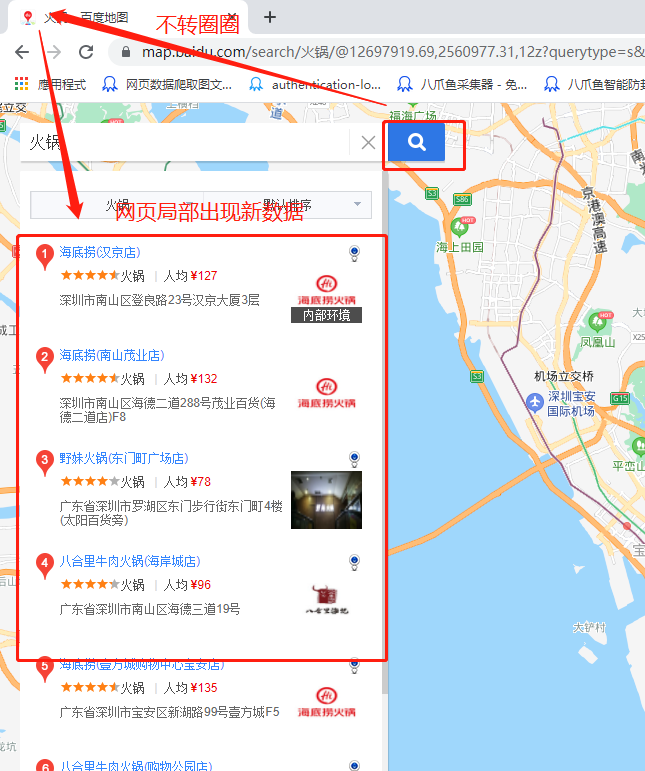Go back to the previous page
The width and height of the screenshot is (645, 771).
[x=22, y=52]
